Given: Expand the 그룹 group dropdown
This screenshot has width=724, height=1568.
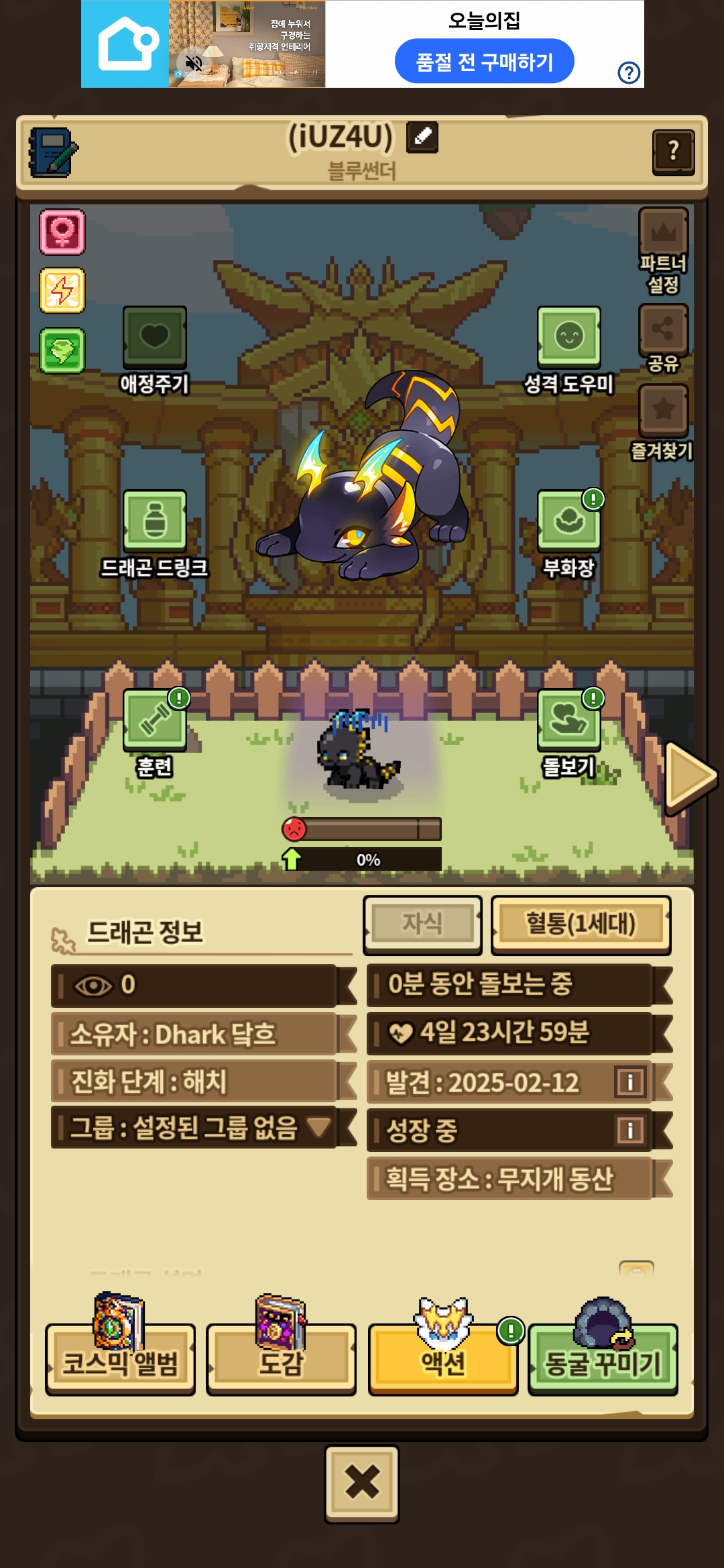Looking at the screenshot, I should point(319,1127).
